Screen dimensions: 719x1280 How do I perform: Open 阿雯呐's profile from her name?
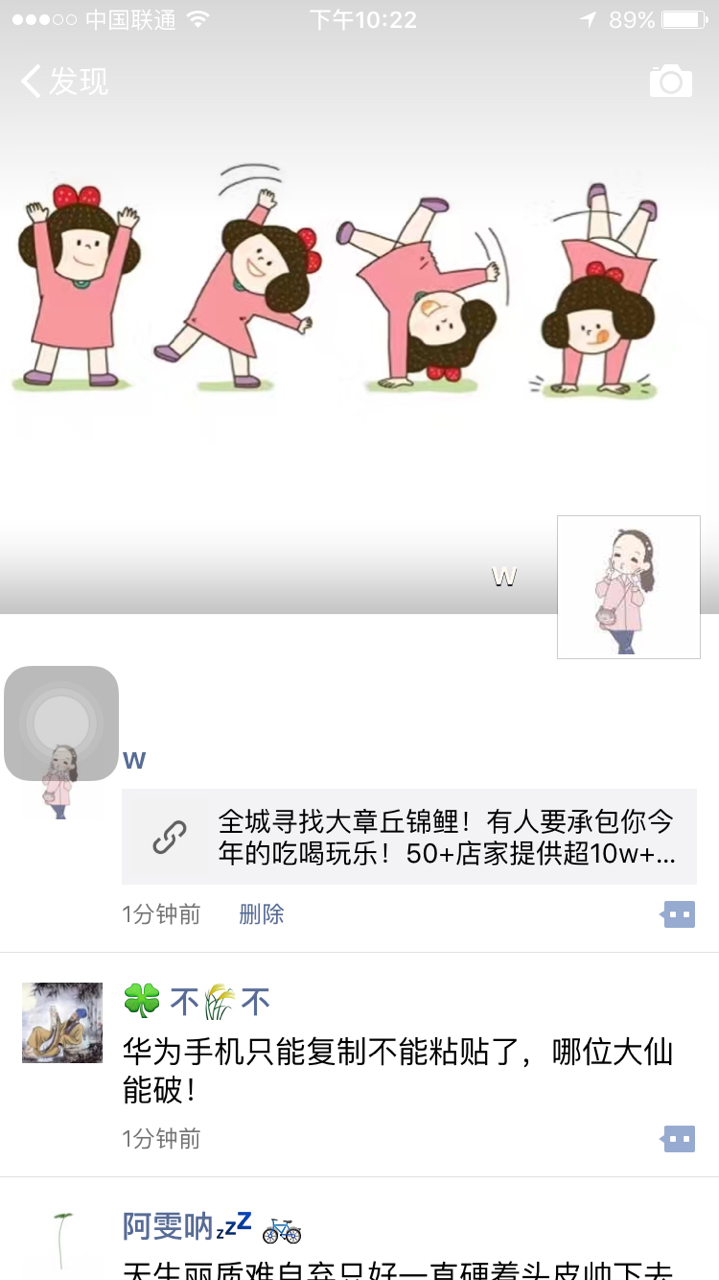[x=168, y=1226]
